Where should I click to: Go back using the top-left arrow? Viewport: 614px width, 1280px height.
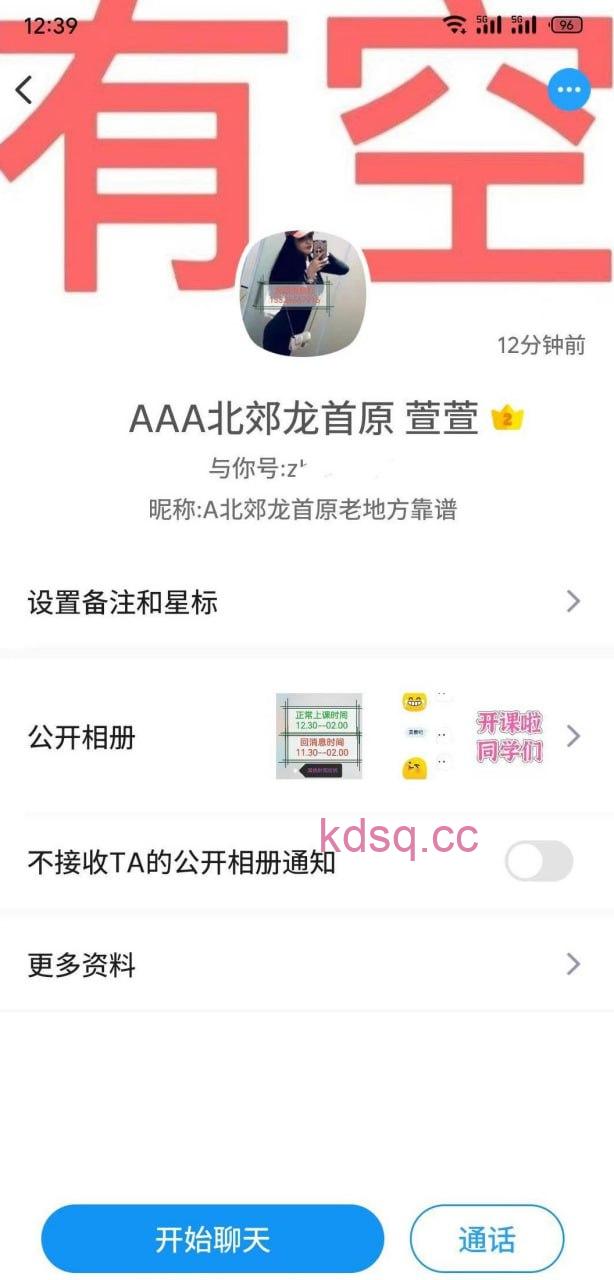pos(25,90)
